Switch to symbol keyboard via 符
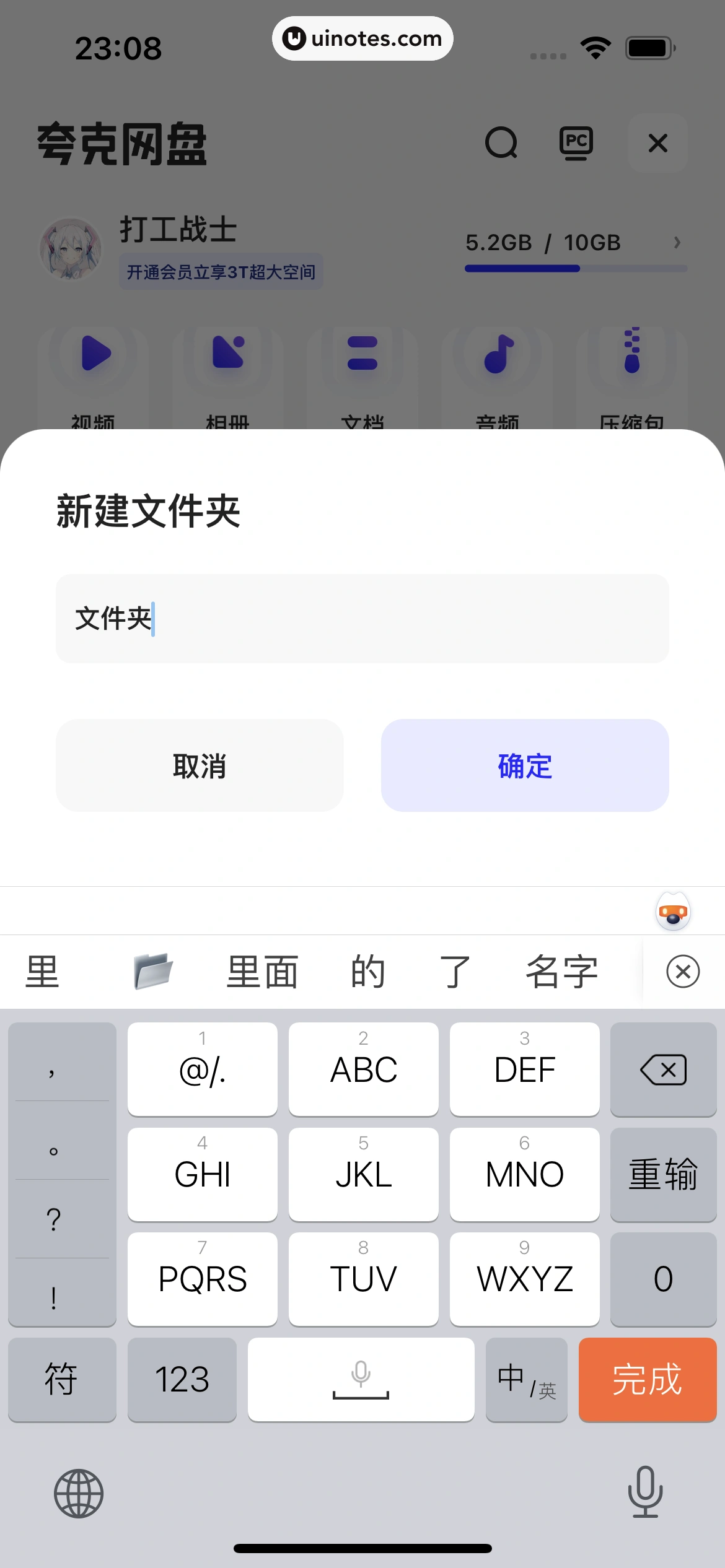Image resolution: width=725 pixels, height=1568 pixels. [x=61, y=1380]
